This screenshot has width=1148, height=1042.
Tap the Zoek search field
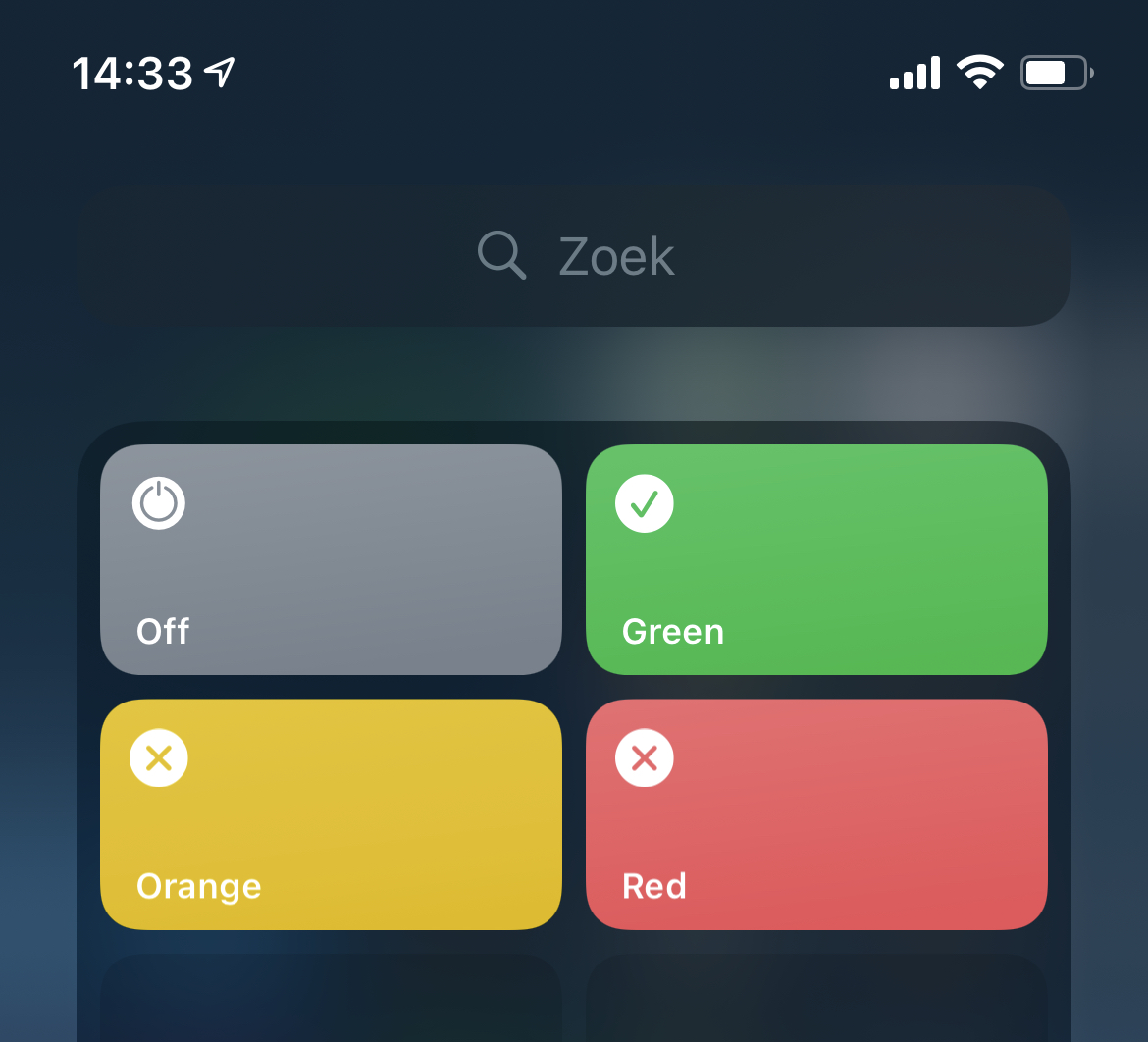pos(574,256)
